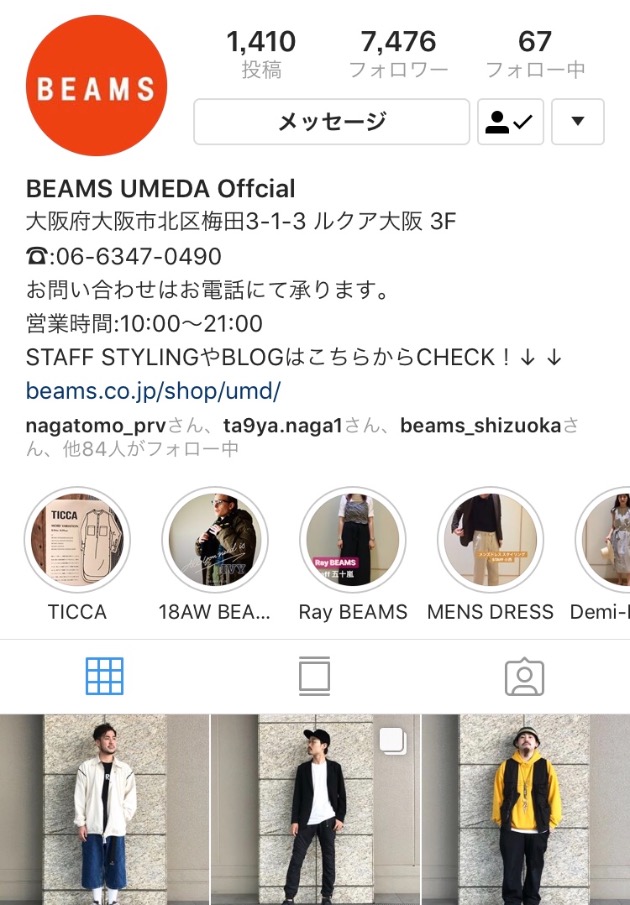View the TICCA story highlight

tap(77, 540)
